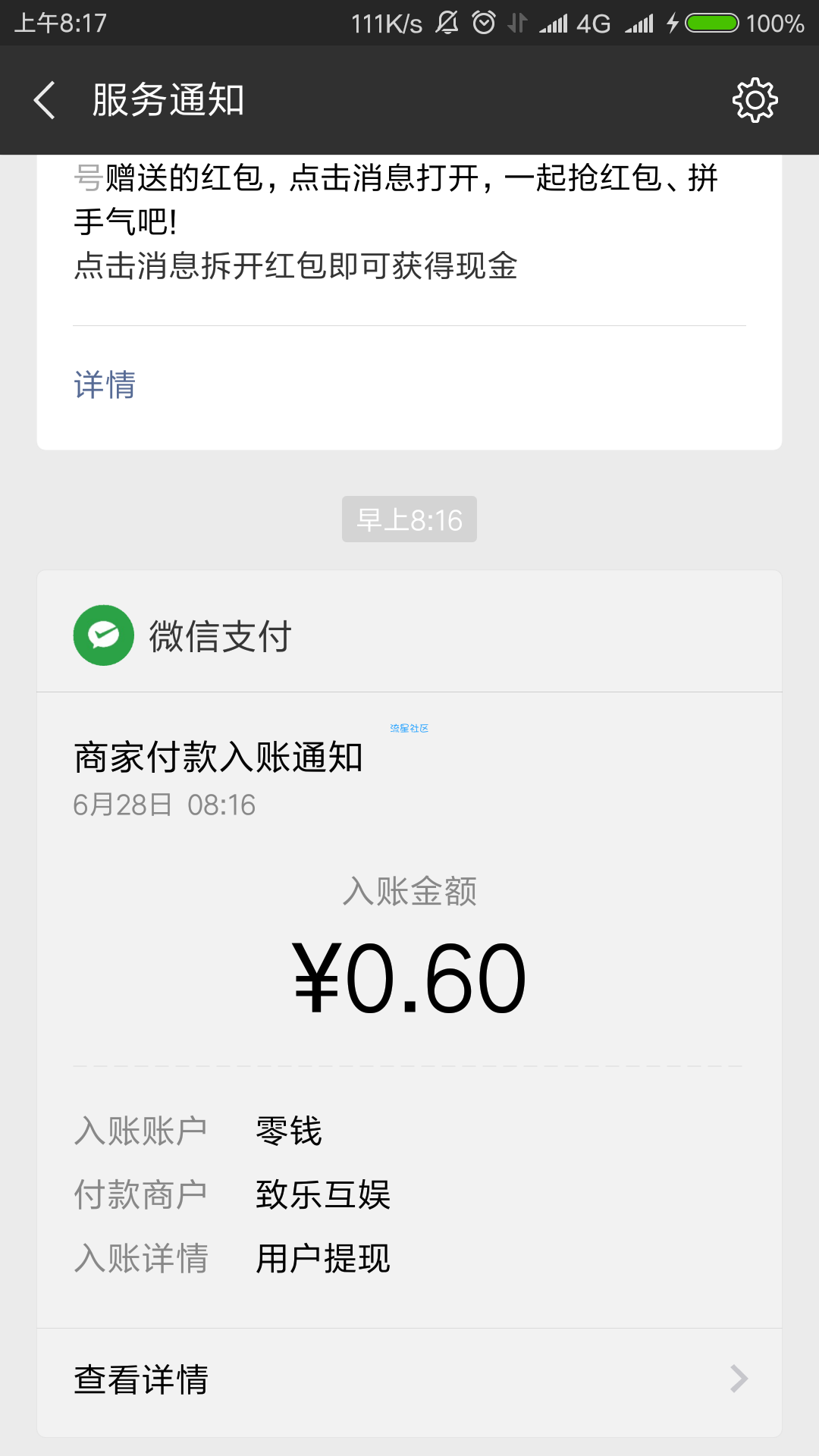Open the 商家付款入账通知 card
819x1456 pixels.
click(409, 1010)
